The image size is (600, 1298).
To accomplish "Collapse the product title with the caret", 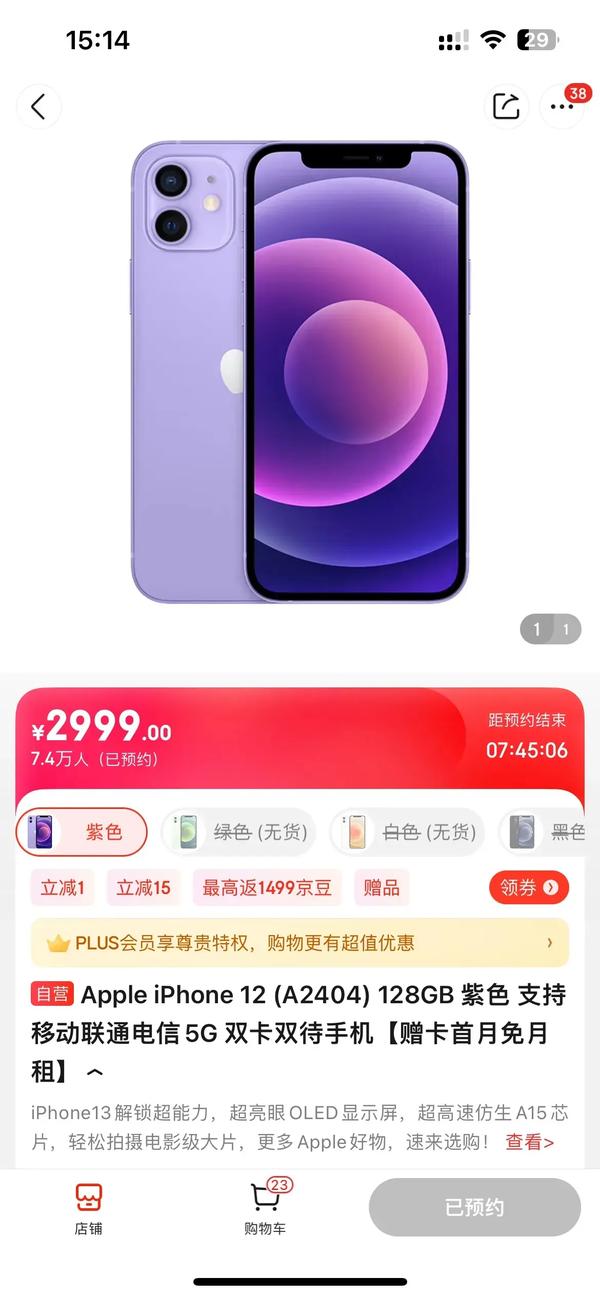I will coord(95,1073).
